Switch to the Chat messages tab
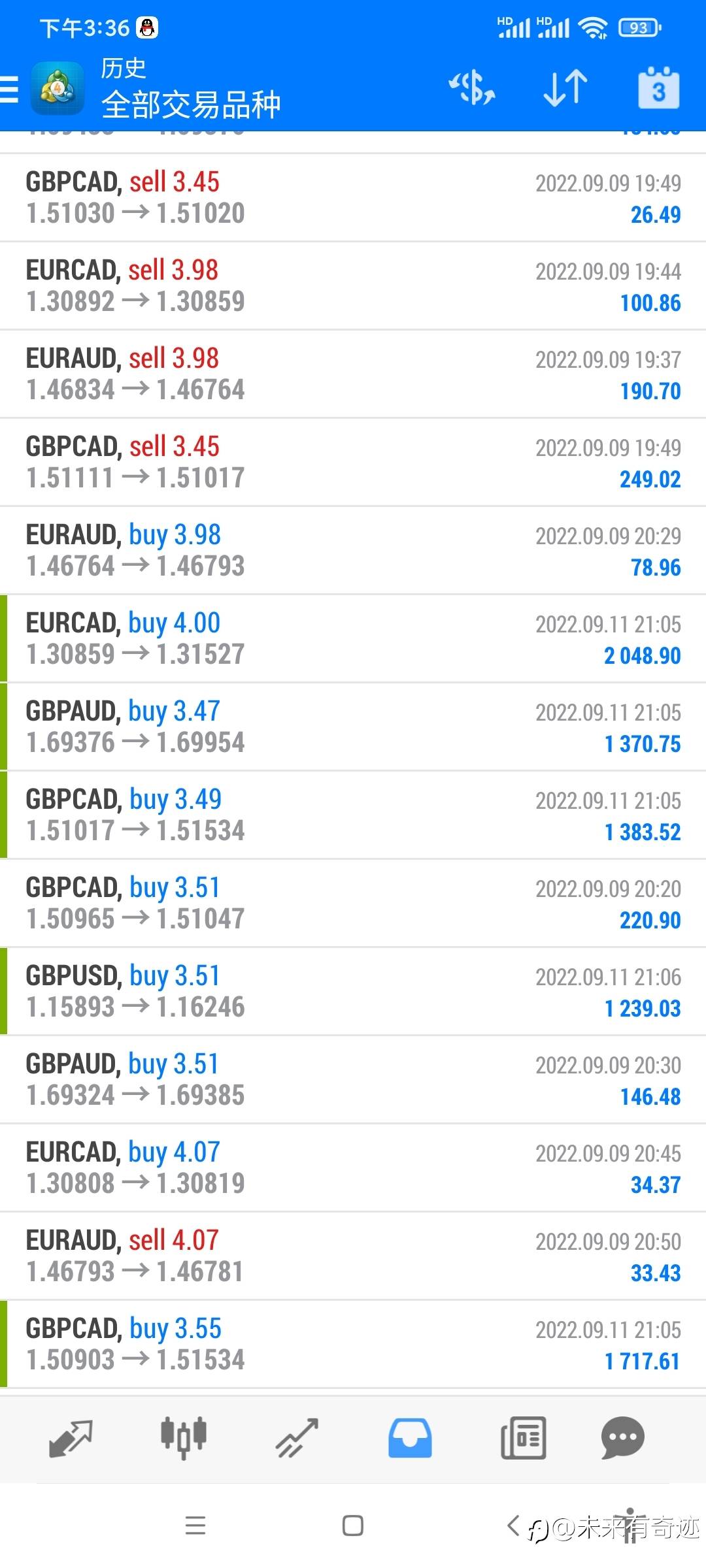This screenshot has width=706, height=1568. point(622,1439)
